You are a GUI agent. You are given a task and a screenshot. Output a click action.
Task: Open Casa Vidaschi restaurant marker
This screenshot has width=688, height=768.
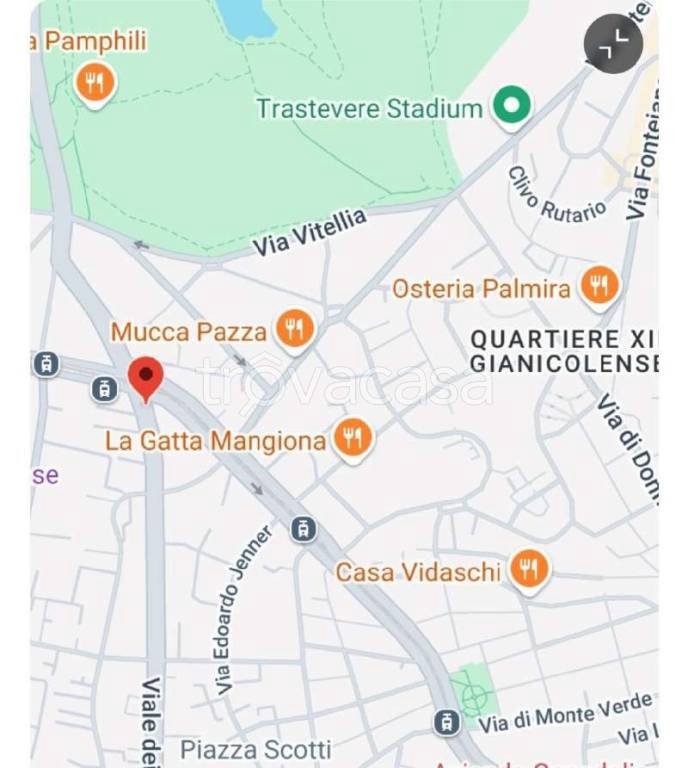528,570
